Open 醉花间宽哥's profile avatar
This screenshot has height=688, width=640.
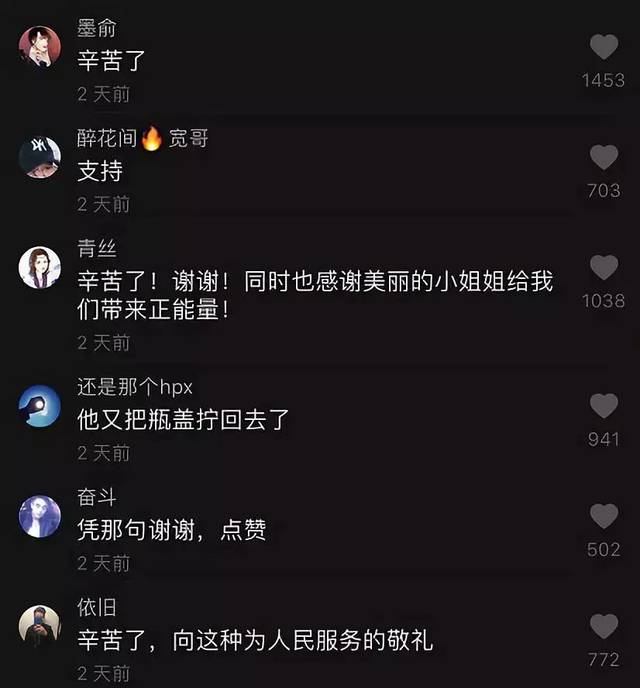[40, 157]
